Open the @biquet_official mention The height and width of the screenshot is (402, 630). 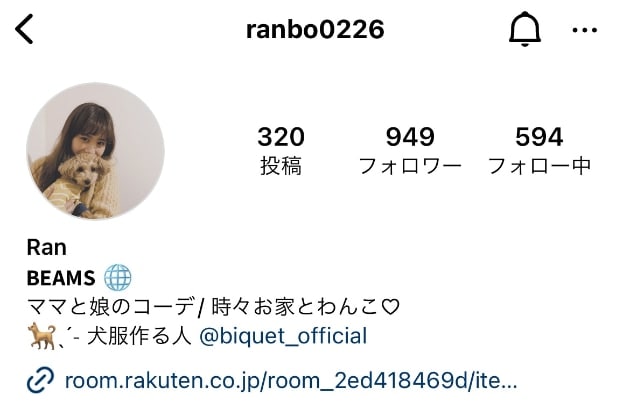pyautogui.click(x=283, y=336)
